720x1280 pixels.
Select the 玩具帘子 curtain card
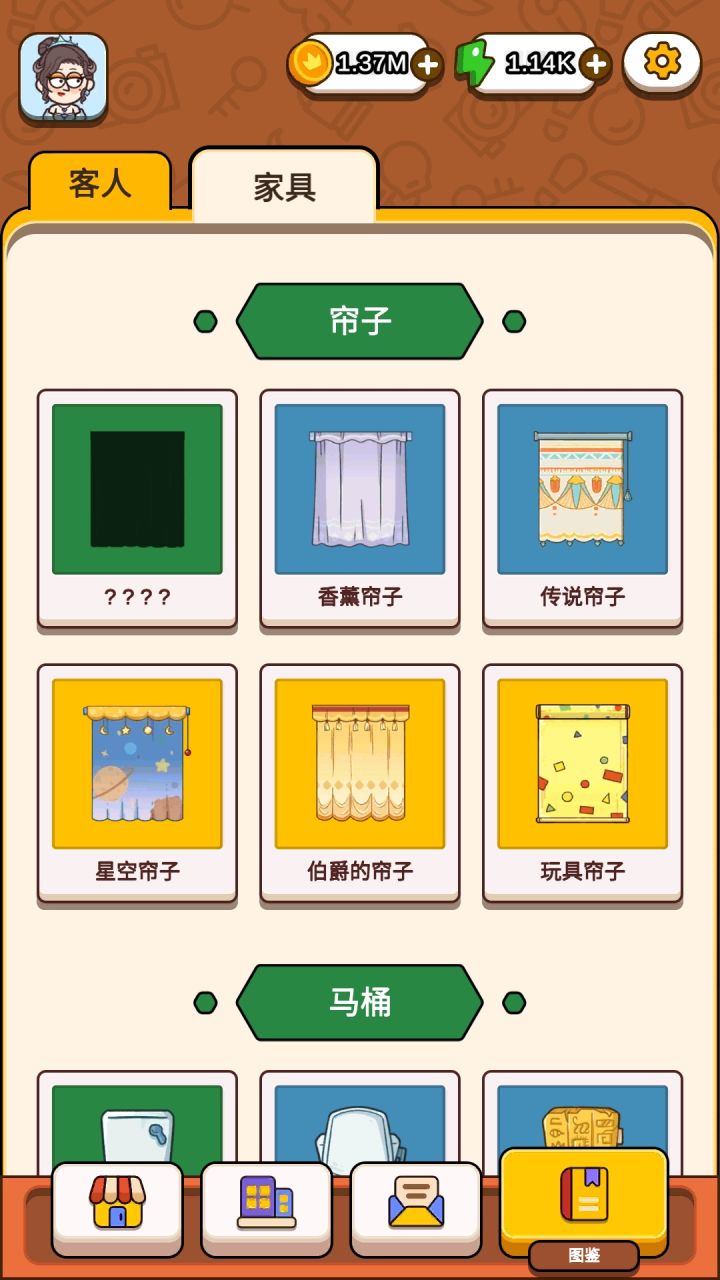coord(583,782)
